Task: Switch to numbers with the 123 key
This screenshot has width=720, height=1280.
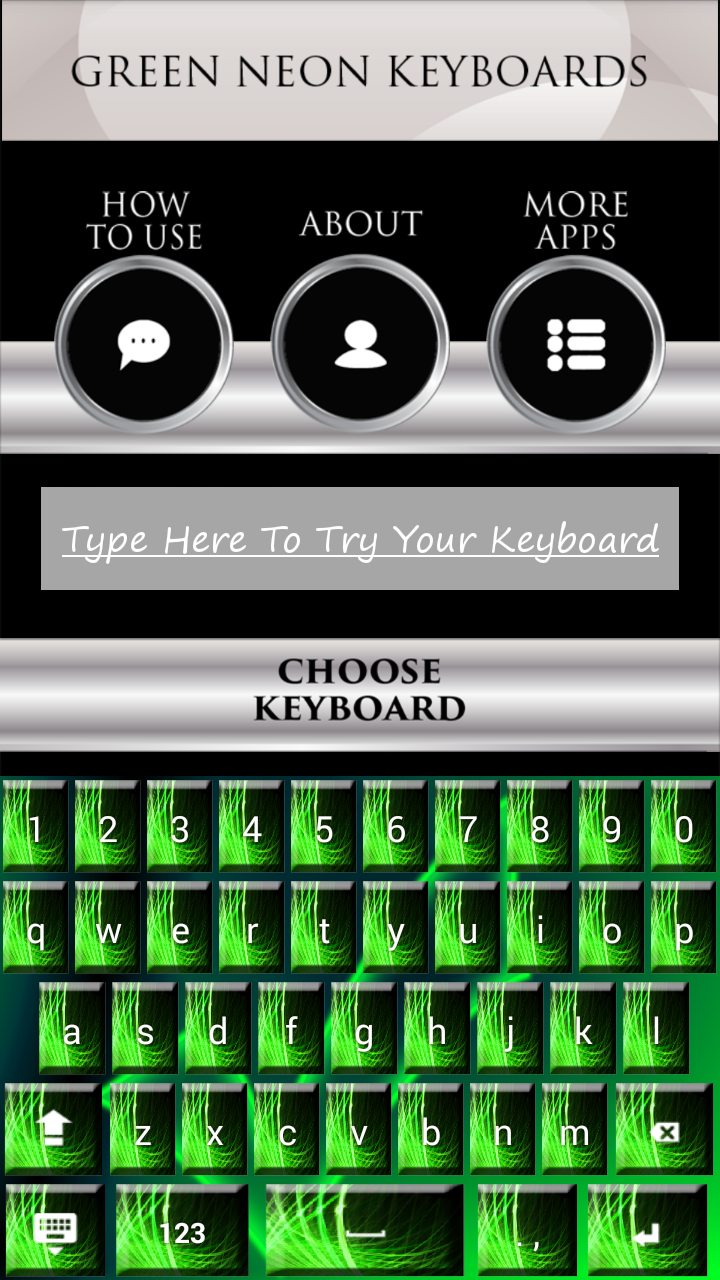Action: click(x=181, y=1230)
